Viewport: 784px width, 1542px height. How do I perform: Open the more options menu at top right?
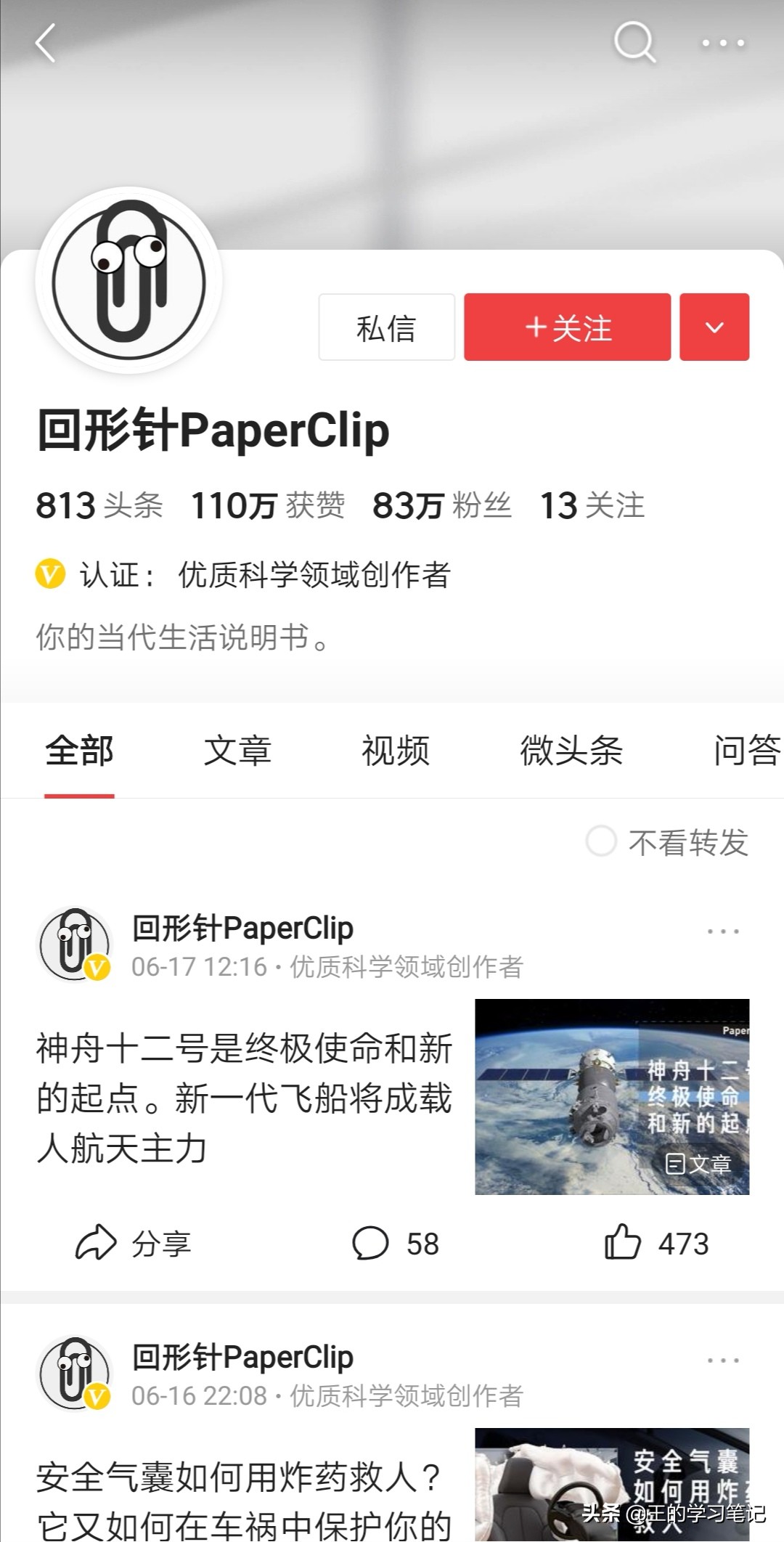pyautogui.click(x=722, y=44)
